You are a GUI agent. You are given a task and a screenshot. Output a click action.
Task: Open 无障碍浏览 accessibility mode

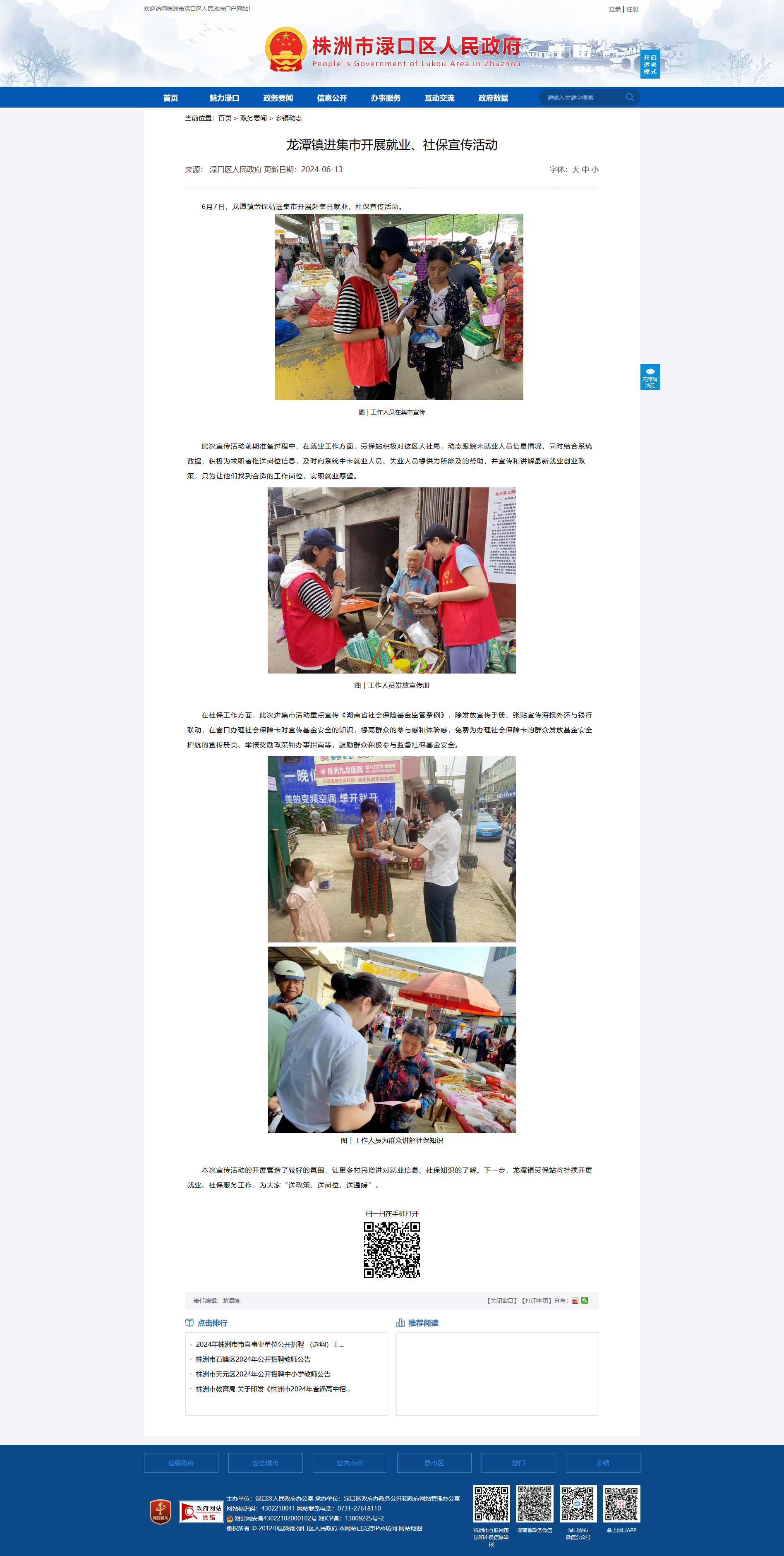click(650, 377)
